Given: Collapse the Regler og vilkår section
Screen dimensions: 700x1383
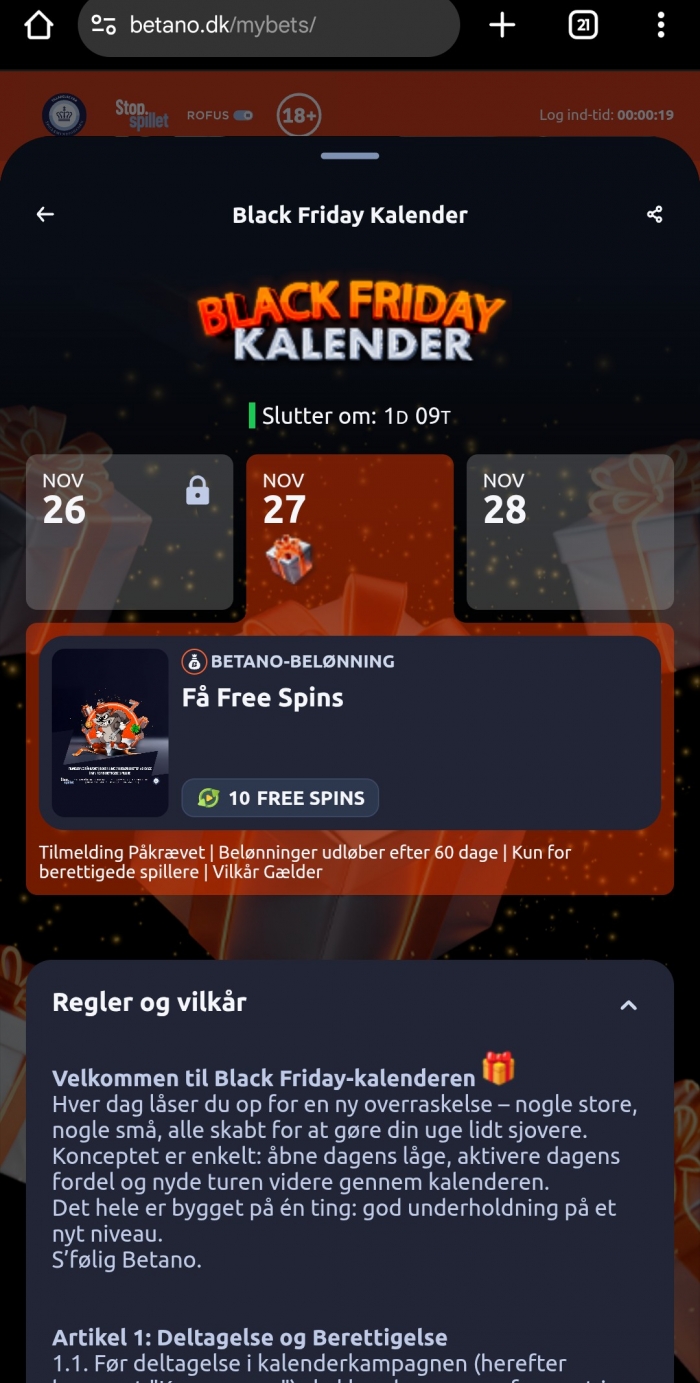Looking at the screenshot, I should pos(628,1005).
